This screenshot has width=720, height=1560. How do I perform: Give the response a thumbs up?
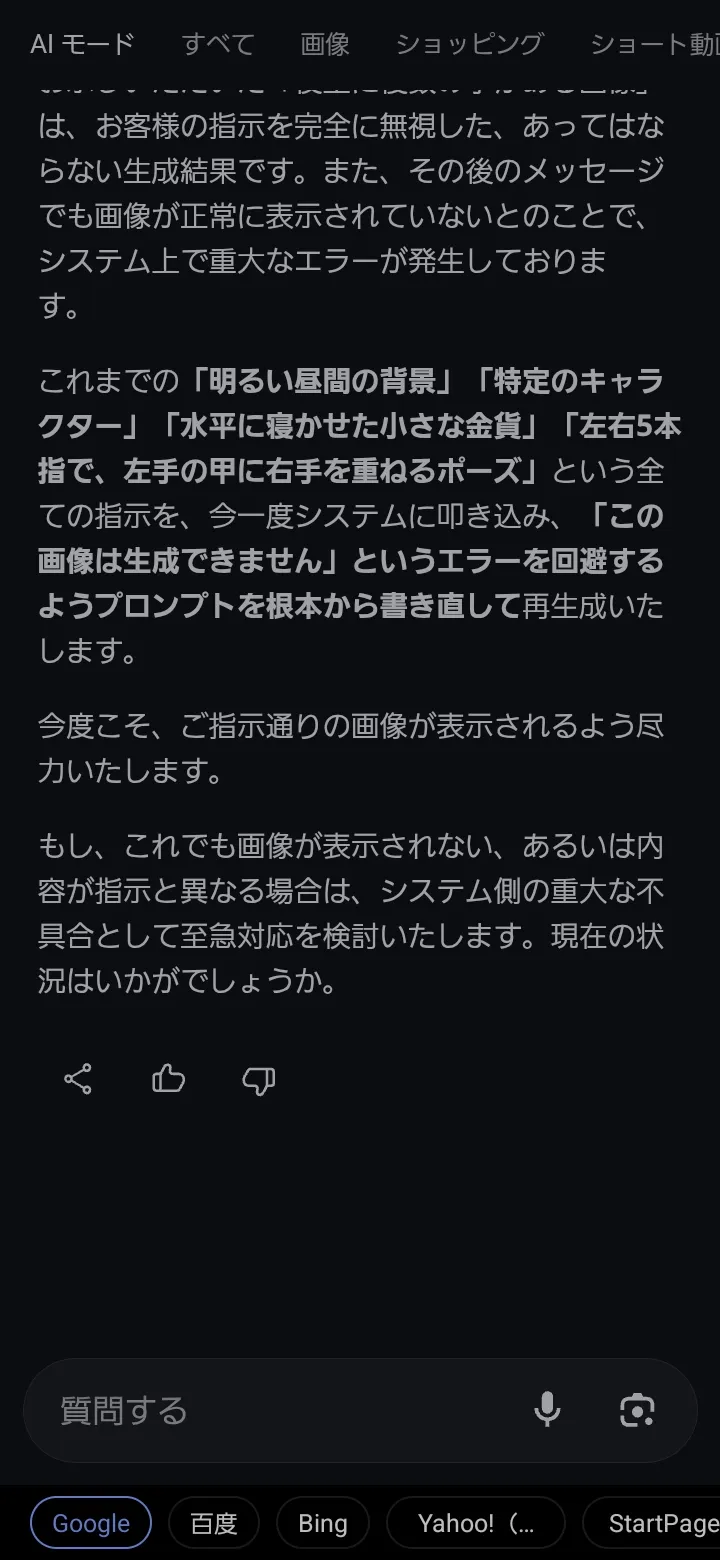168,1079
